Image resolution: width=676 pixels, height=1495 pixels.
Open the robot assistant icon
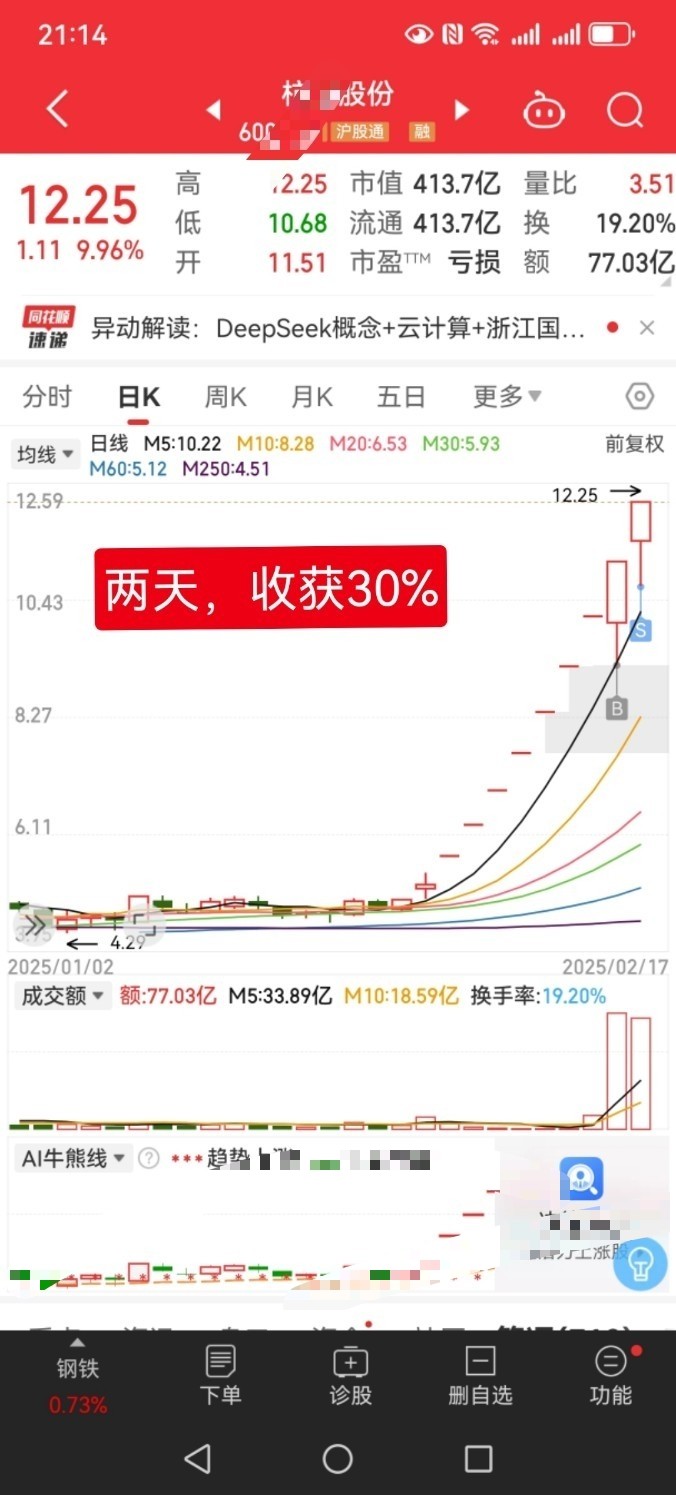pos(544,110)
